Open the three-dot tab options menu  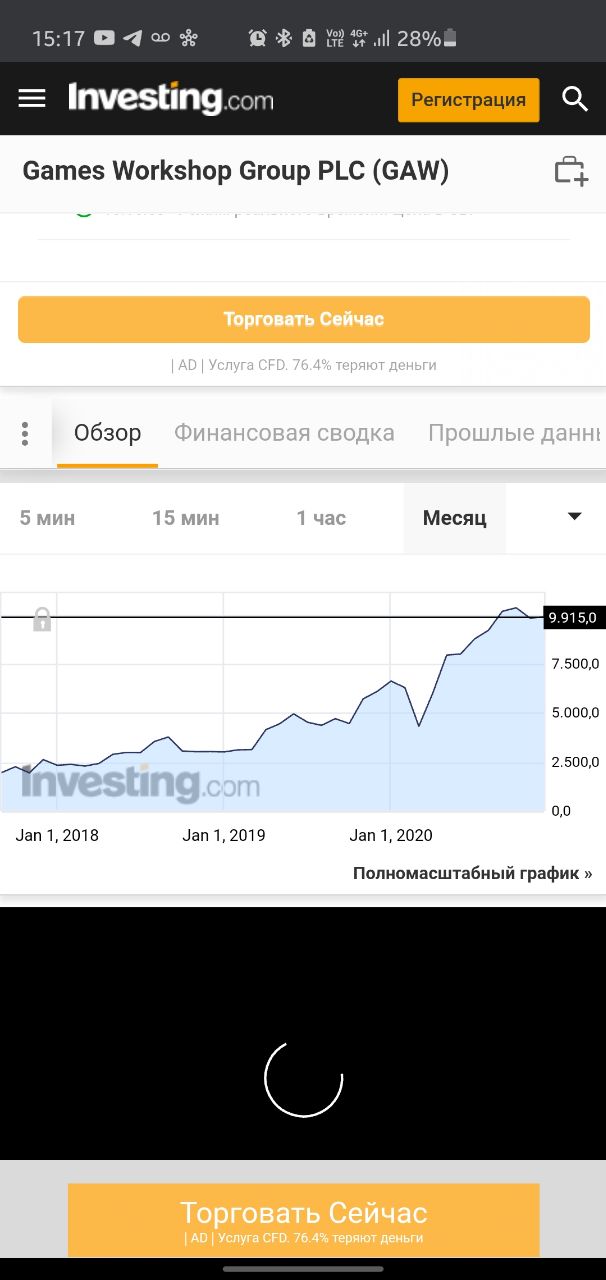[x=25, y=434]
